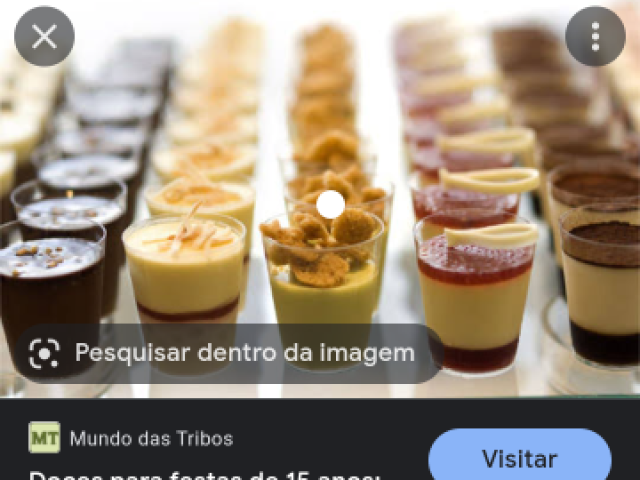Tap the Visitar button
Screen dimensions: 640x480
coord(519,459)
